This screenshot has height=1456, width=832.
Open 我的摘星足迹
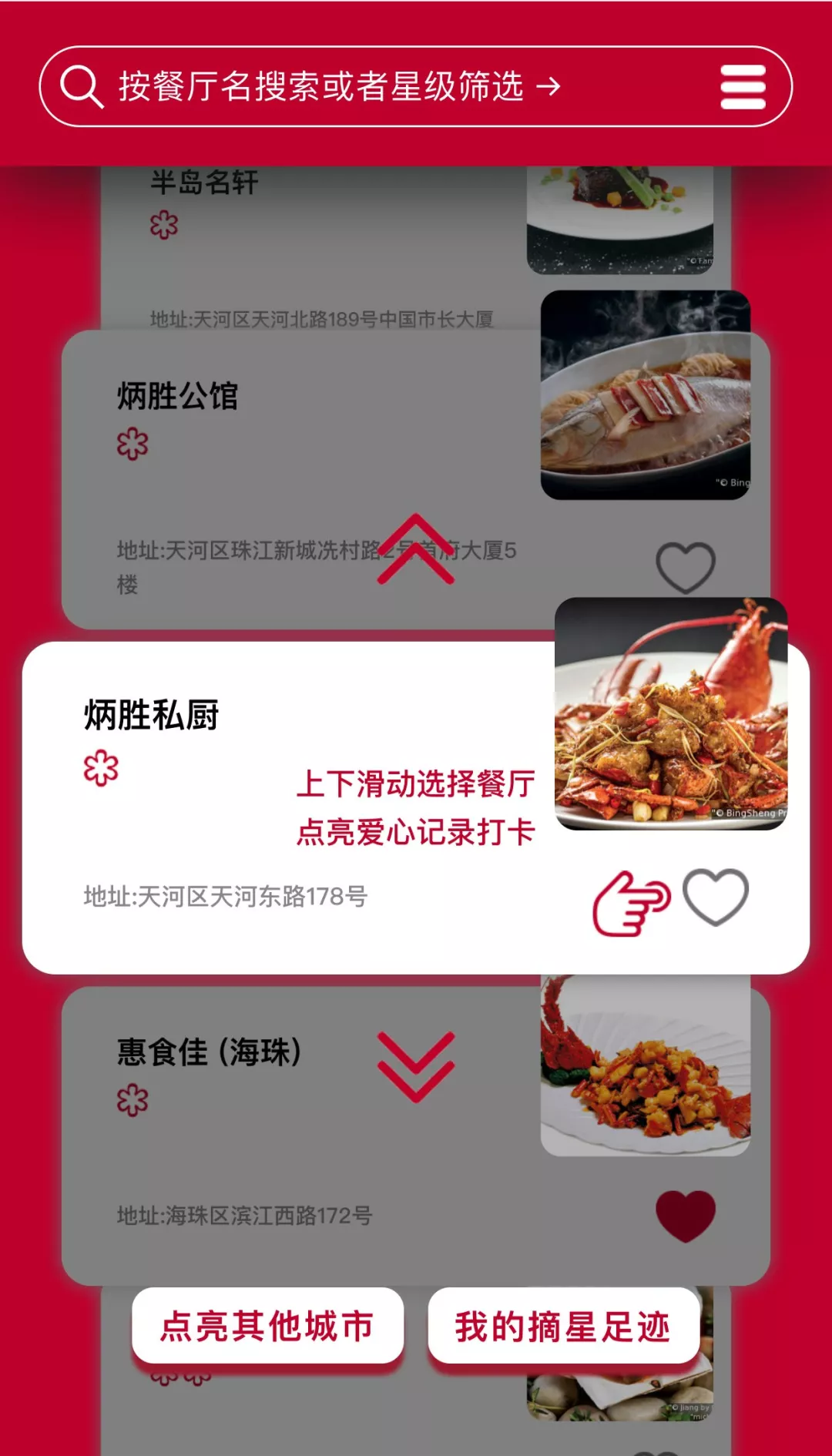click(563, 1326)
